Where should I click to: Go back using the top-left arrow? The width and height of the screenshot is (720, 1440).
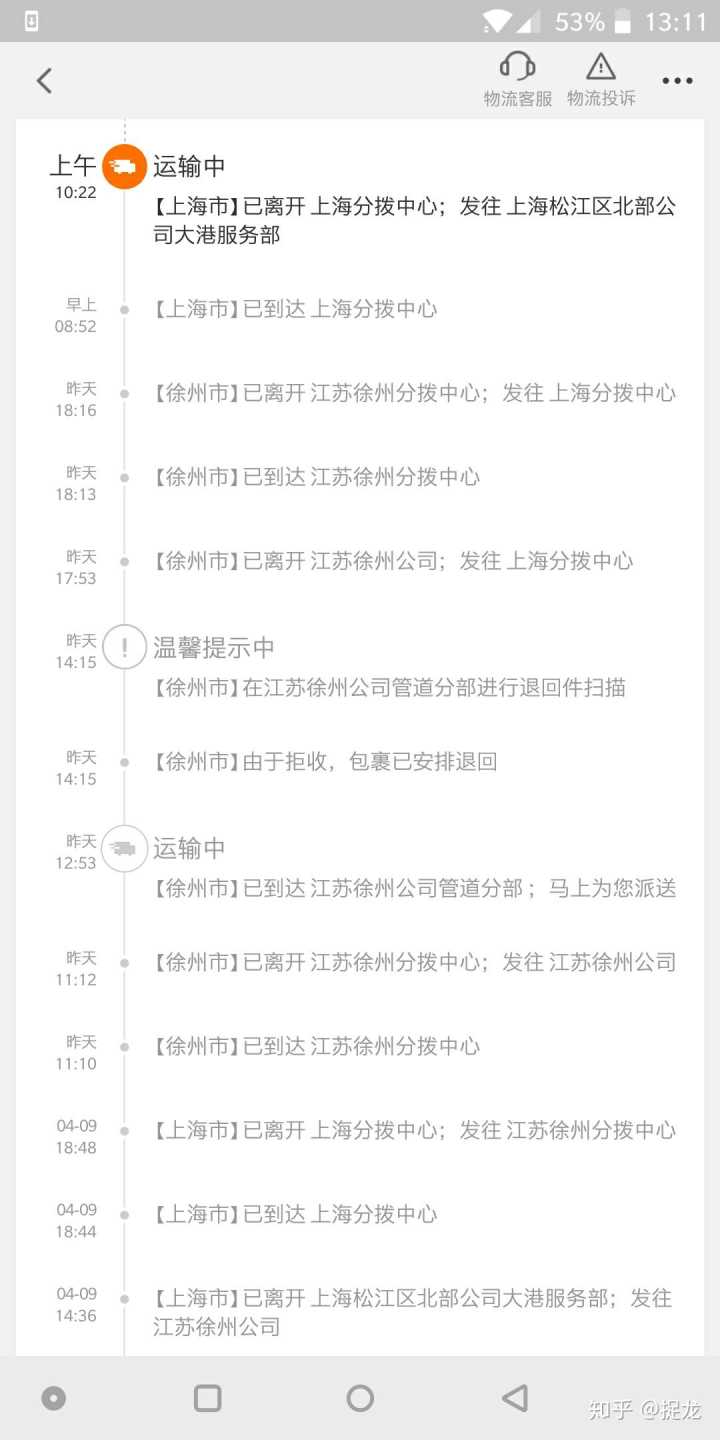44,81
